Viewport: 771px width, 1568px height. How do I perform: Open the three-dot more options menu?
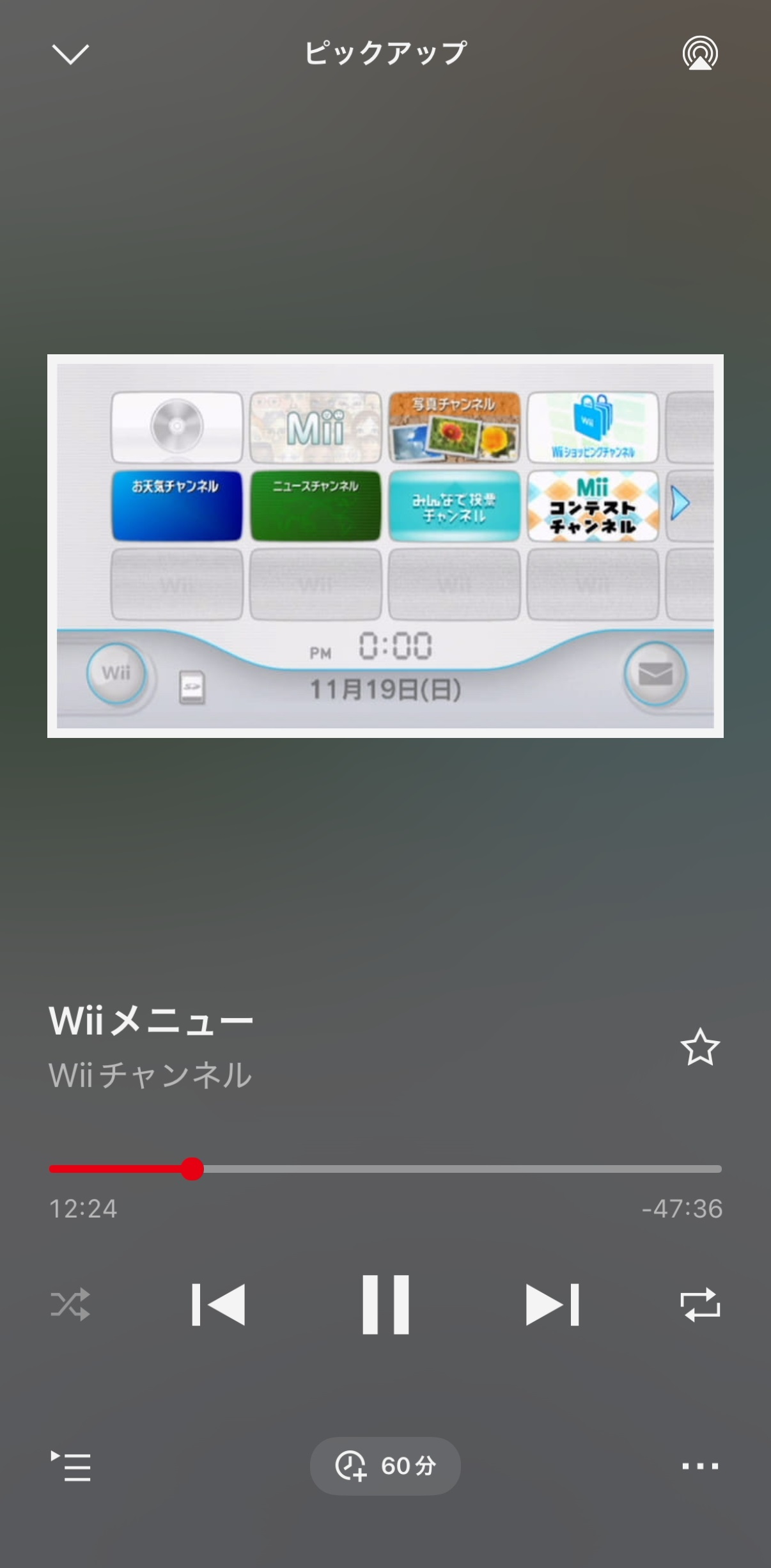coord(700,1466)
